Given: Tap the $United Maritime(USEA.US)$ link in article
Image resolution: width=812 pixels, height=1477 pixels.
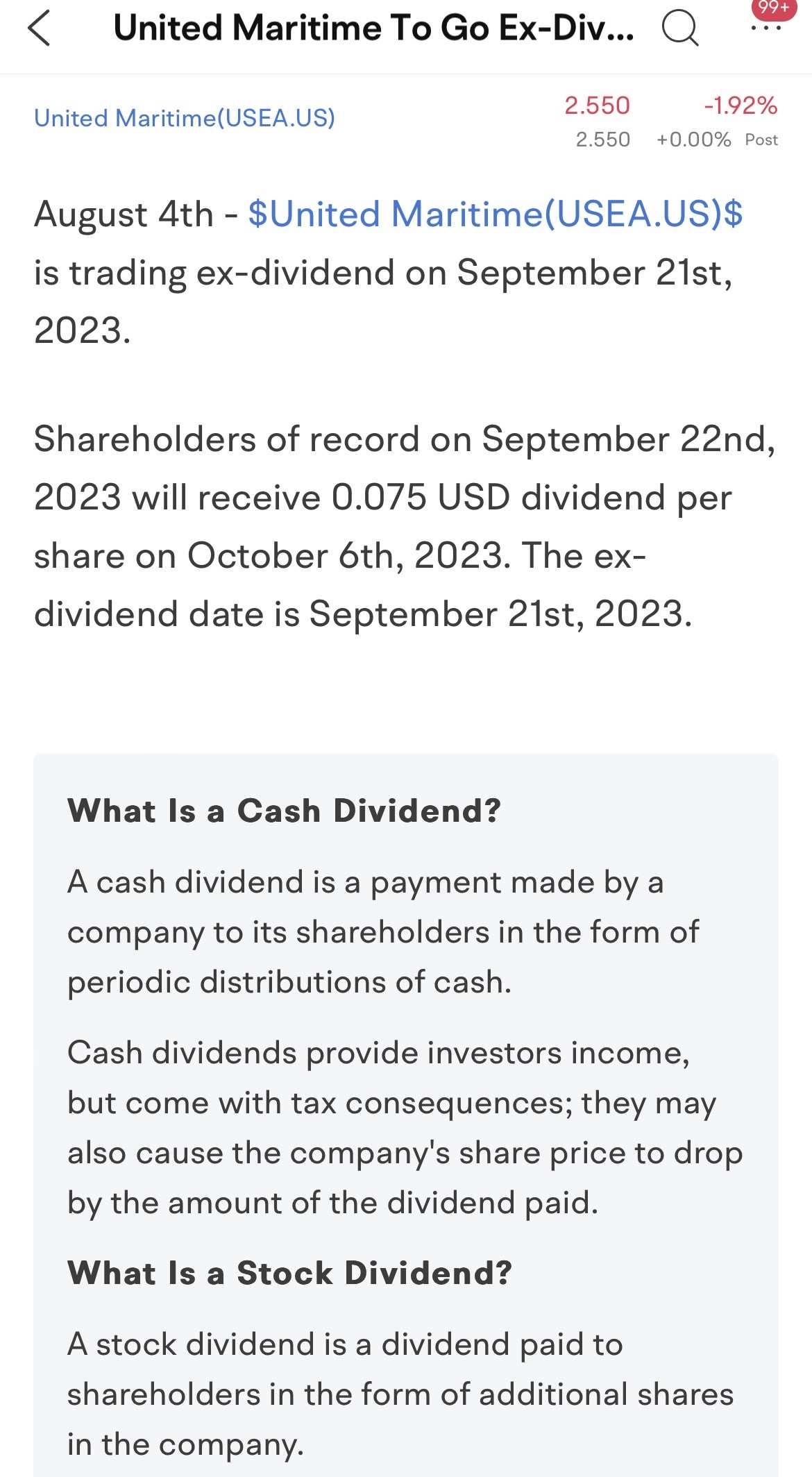Looking at the screenshot, I should click(x=496, y=214).
